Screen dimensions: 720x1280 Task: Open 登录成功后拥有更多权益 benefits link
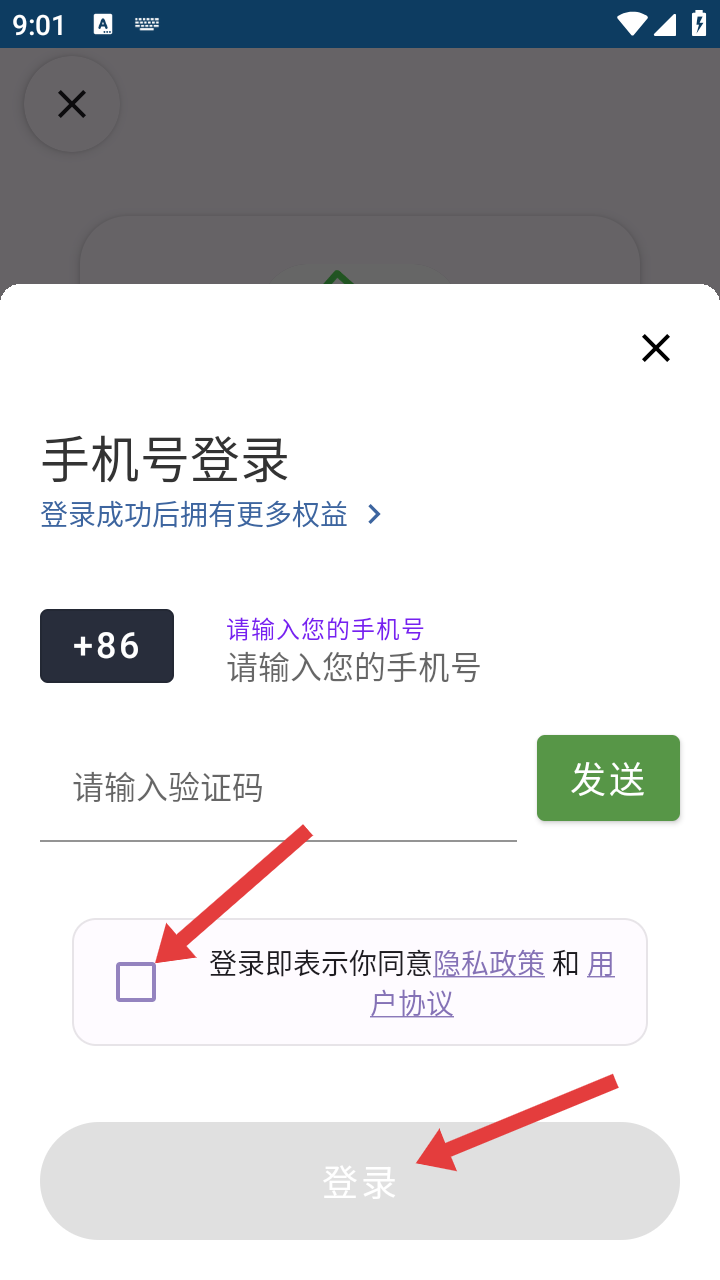pos(211,514)
